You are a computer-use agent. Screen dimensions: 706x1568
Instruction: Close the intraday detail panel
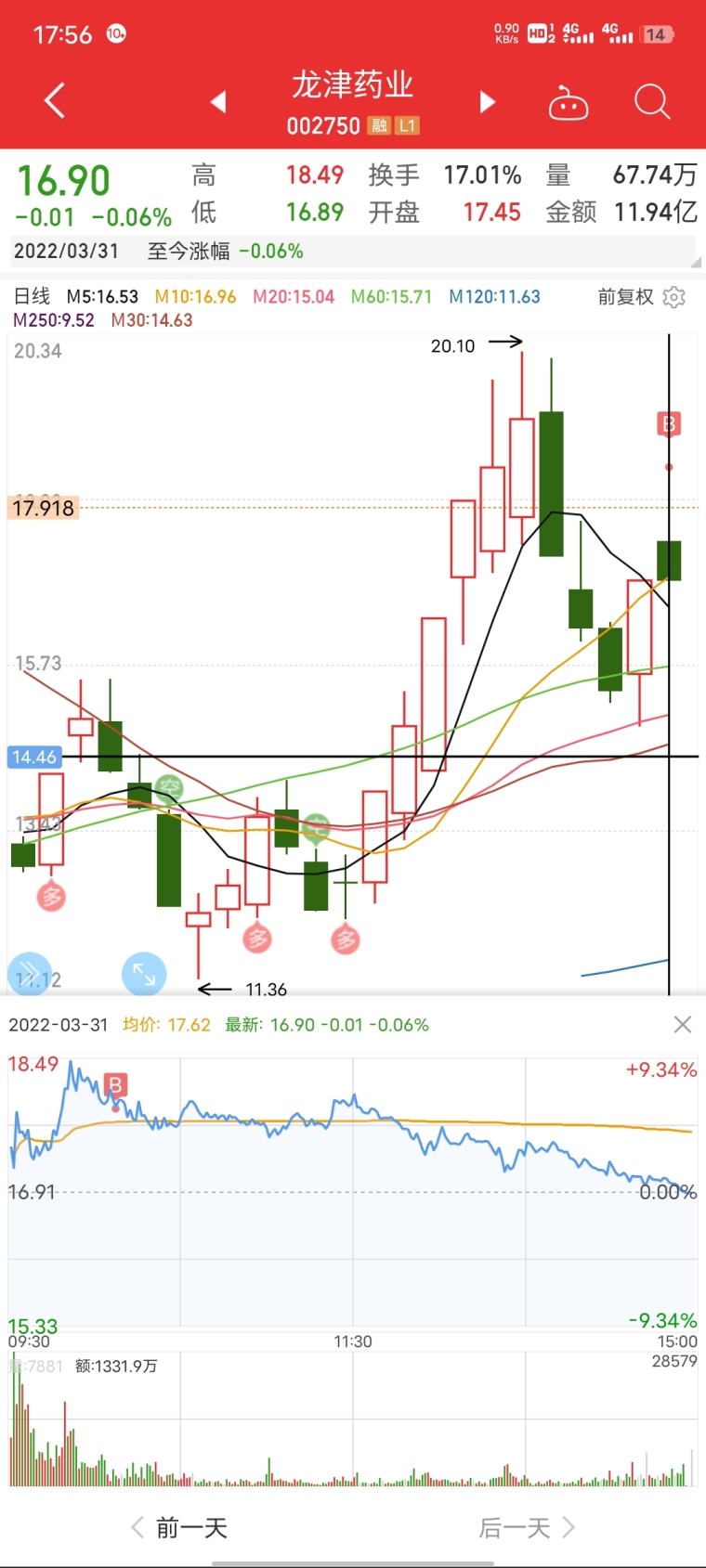[x=683, y=1025]
